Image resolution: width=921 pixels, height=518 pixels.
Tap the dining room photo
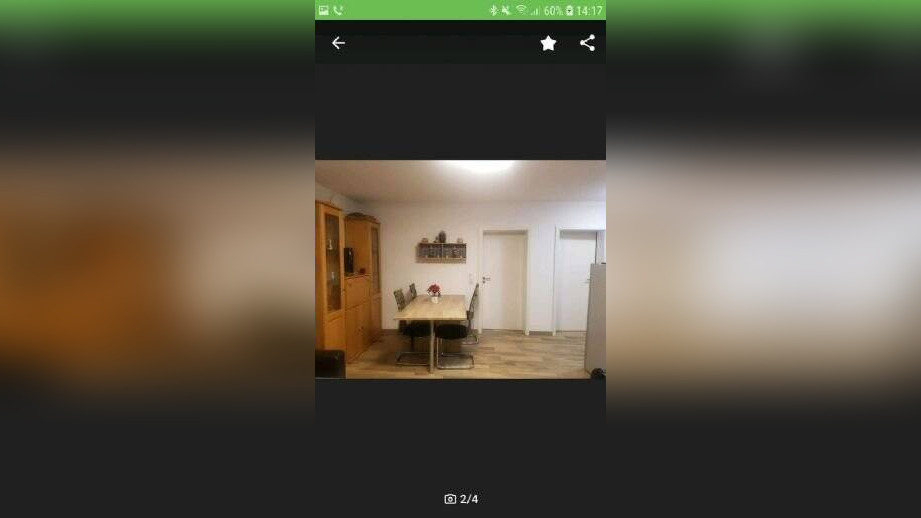coord(460,269)
